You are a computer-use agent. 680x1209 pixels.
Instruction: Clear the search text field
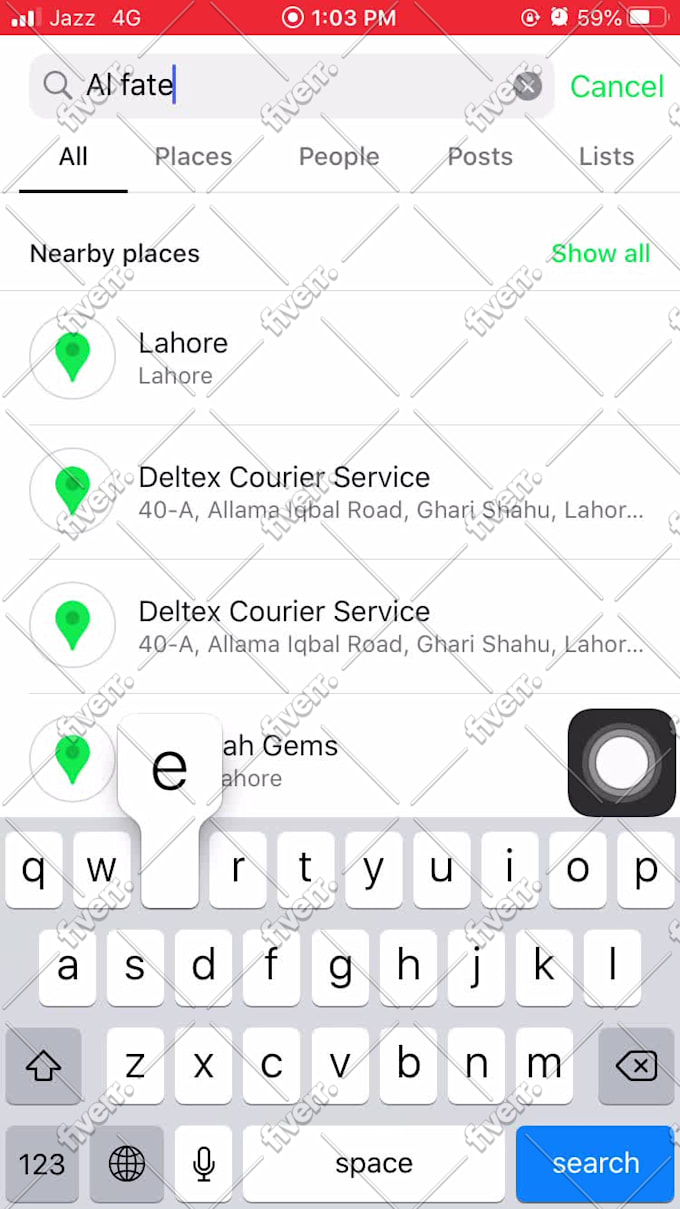tap(528, 86)
